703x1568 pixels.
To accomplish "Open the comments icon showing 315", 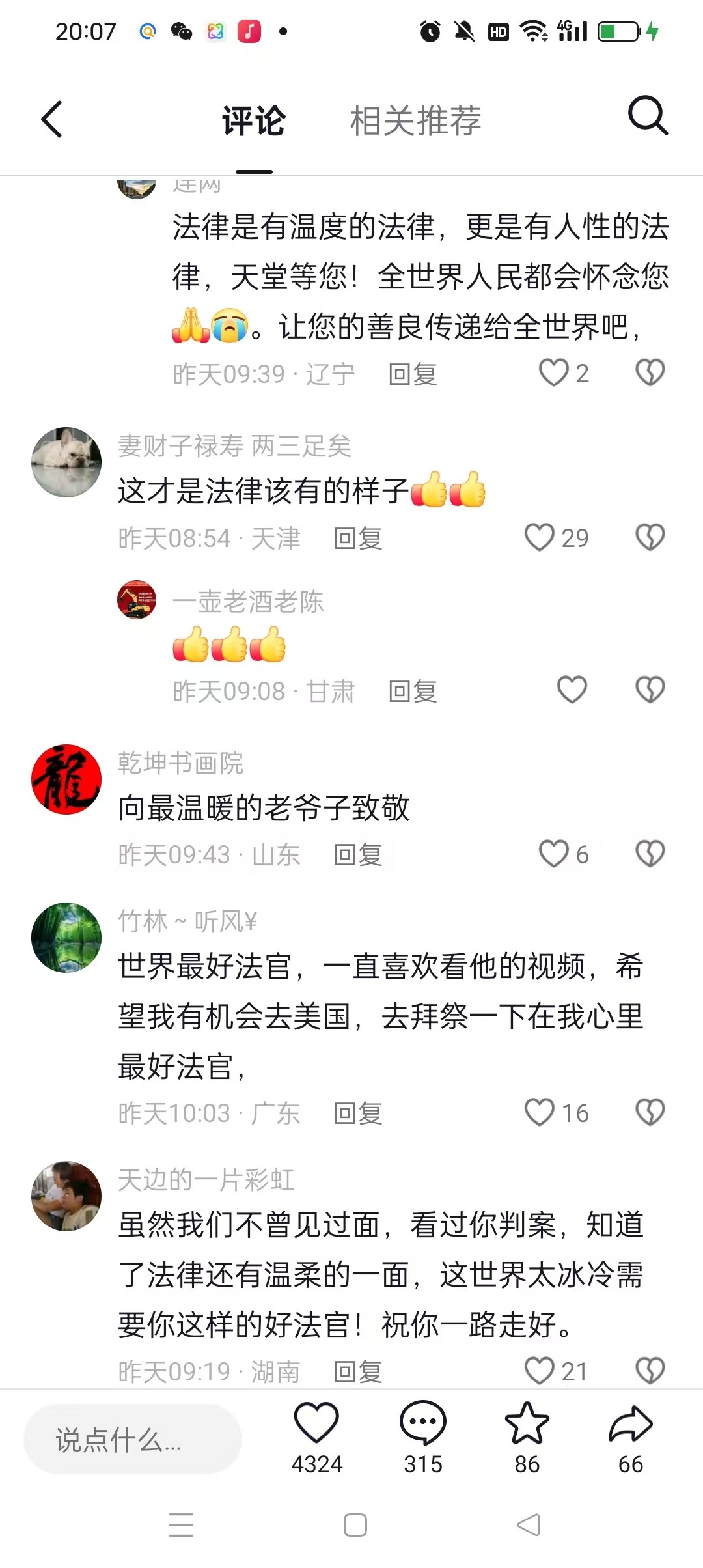I will point(423,1424).
